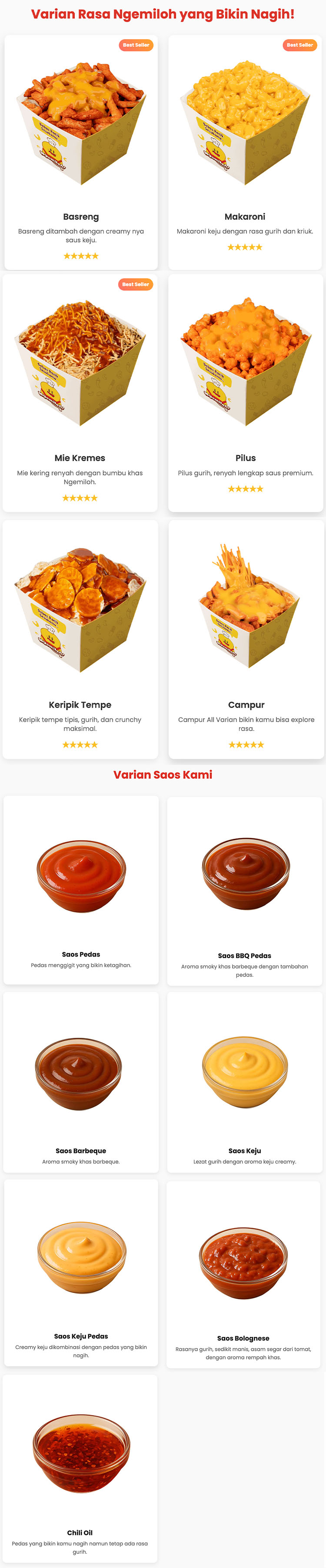The height and width of the screenshot is (1568, 326).
Task: Tap the Saos Keju Pedas card
Action: tap(81, 1272)
